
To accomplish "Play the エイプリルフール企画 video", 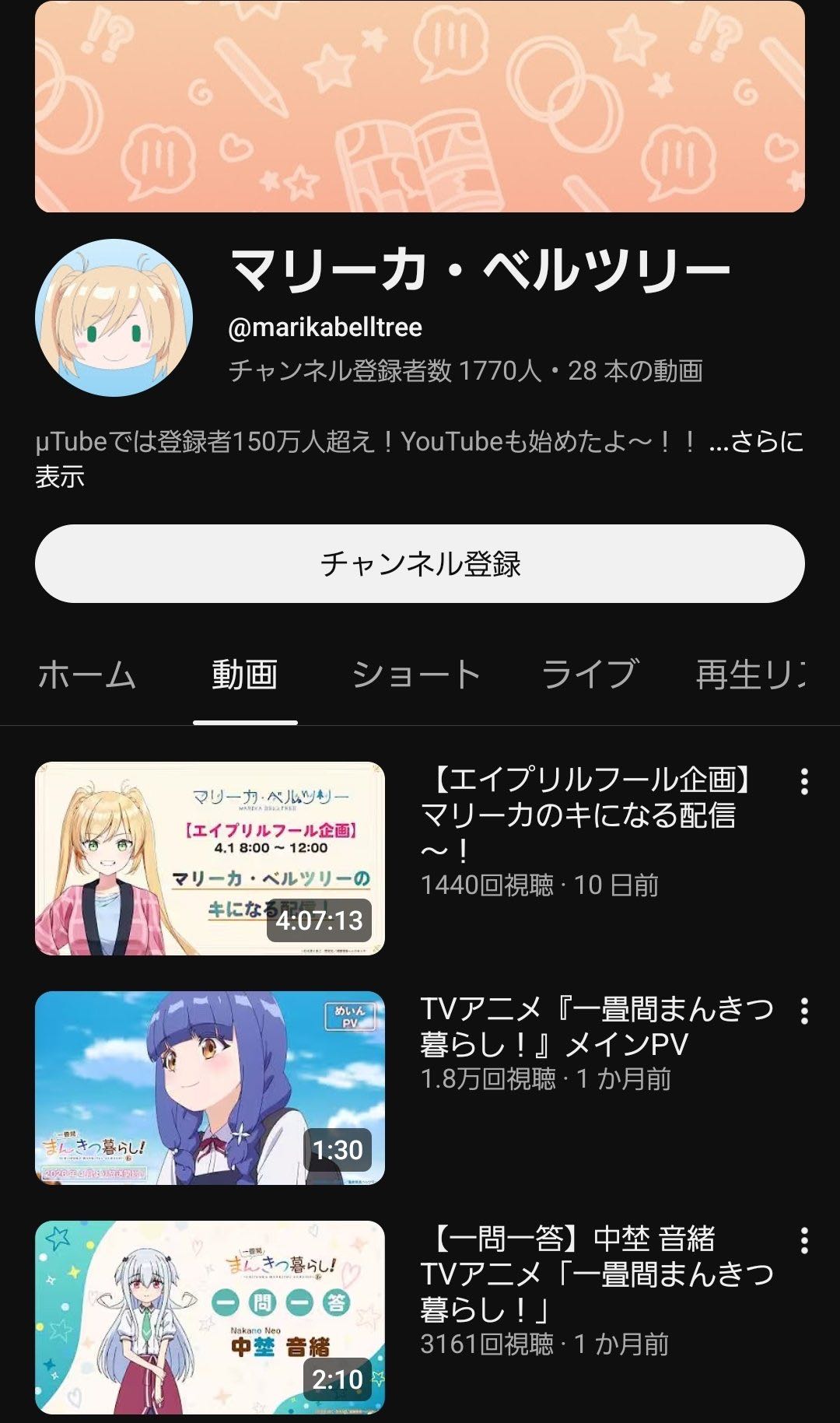I will [x=210, y=858].
